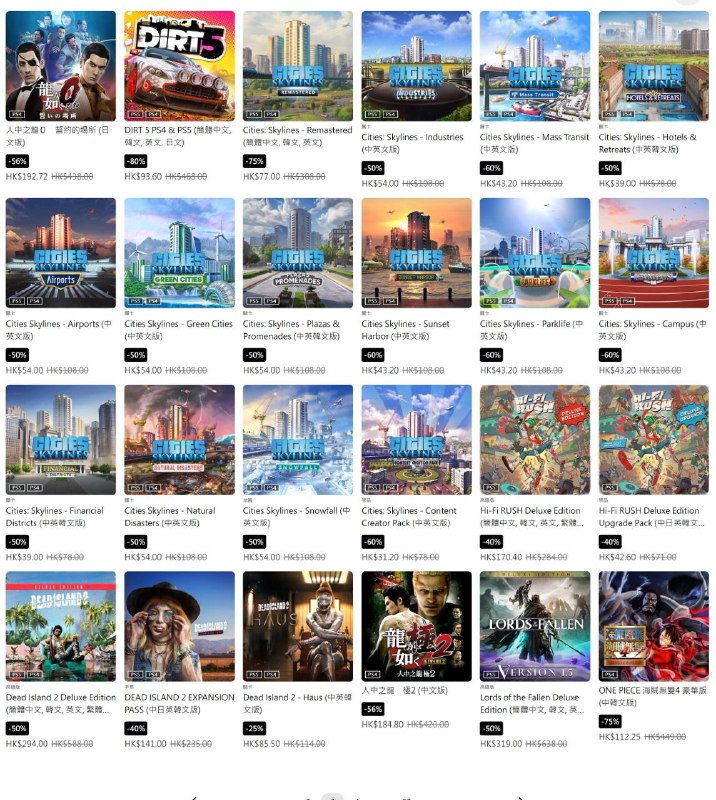Open Cities: Skylines - Plazas & Promenades
This screenshot has width=716, height=800.
pyautogui.click(x=298, y=252)
